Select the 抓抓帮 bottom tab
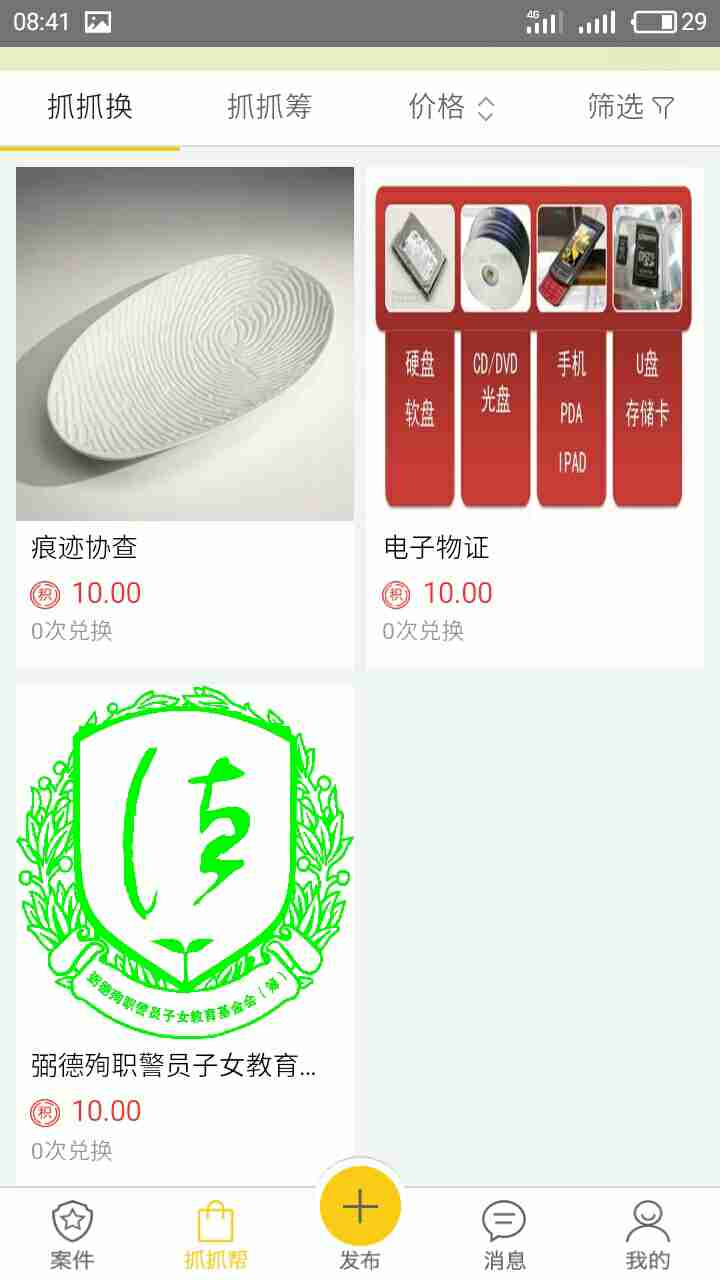This screenshot has width=720, height=1280. point(216,1235)
